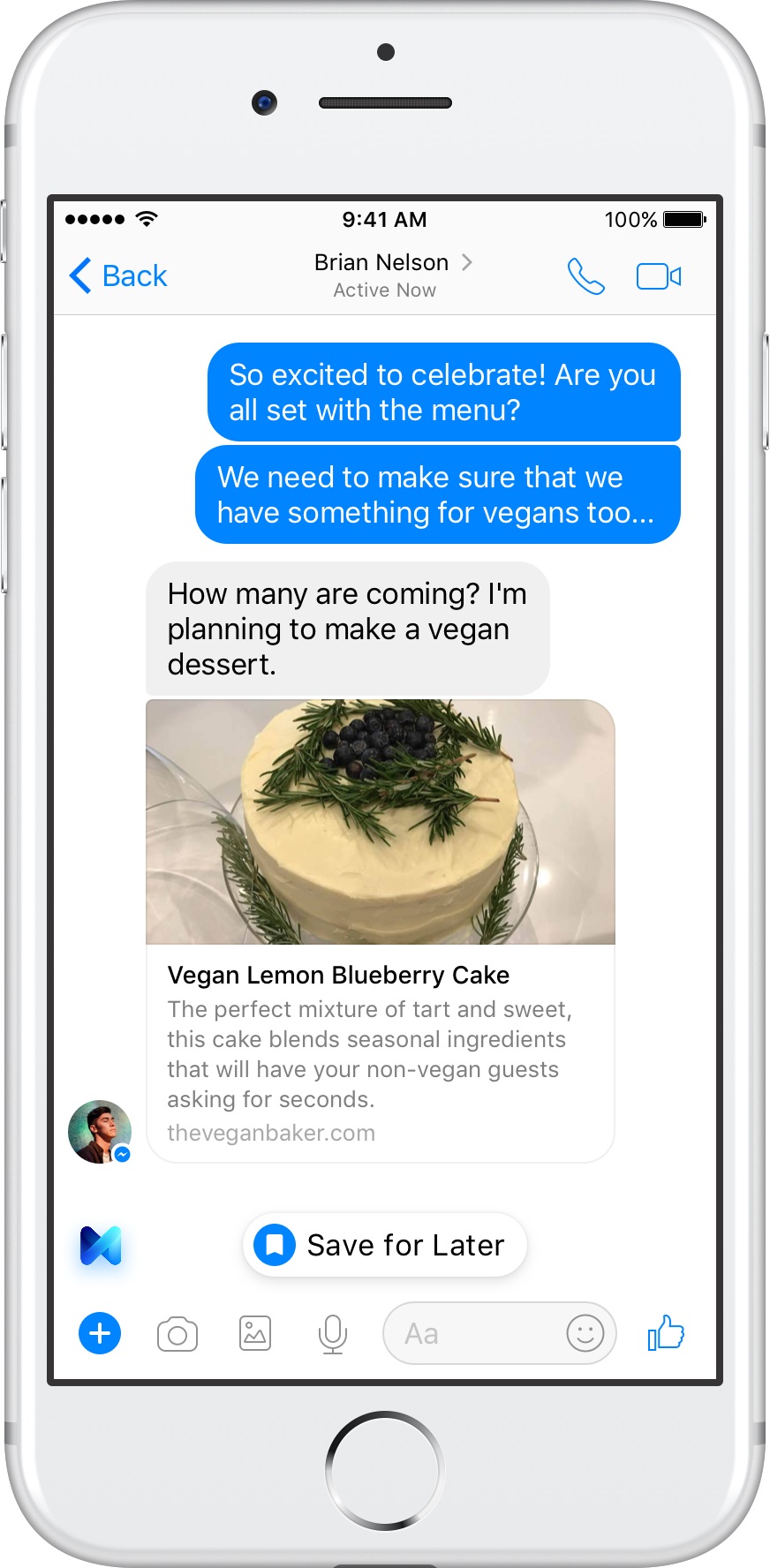770x1568 pixels.
Task: Send a thumbs-up like
Action: (x=666, y=1333)
